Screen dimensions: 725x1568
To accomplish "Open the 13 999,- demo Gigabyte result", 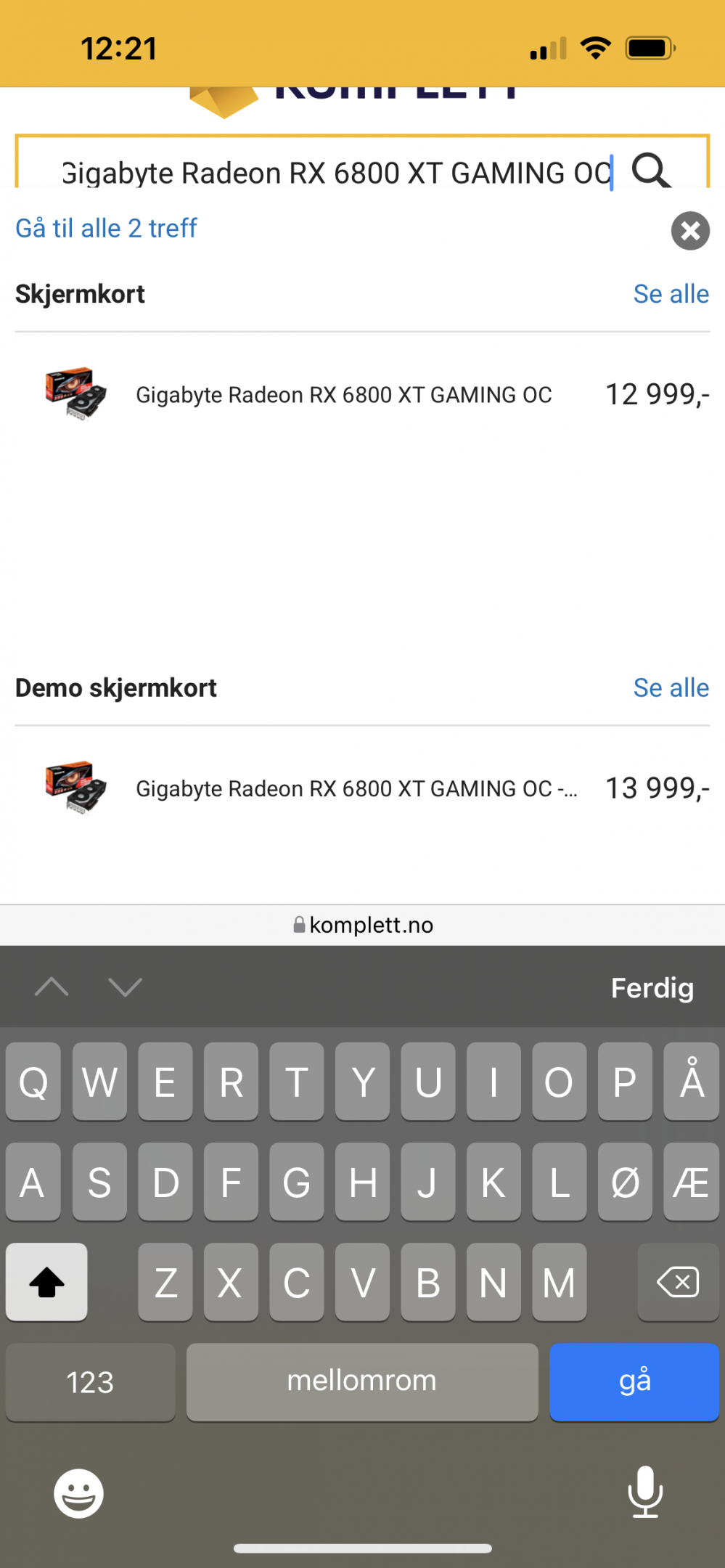I will coord(362,788).
